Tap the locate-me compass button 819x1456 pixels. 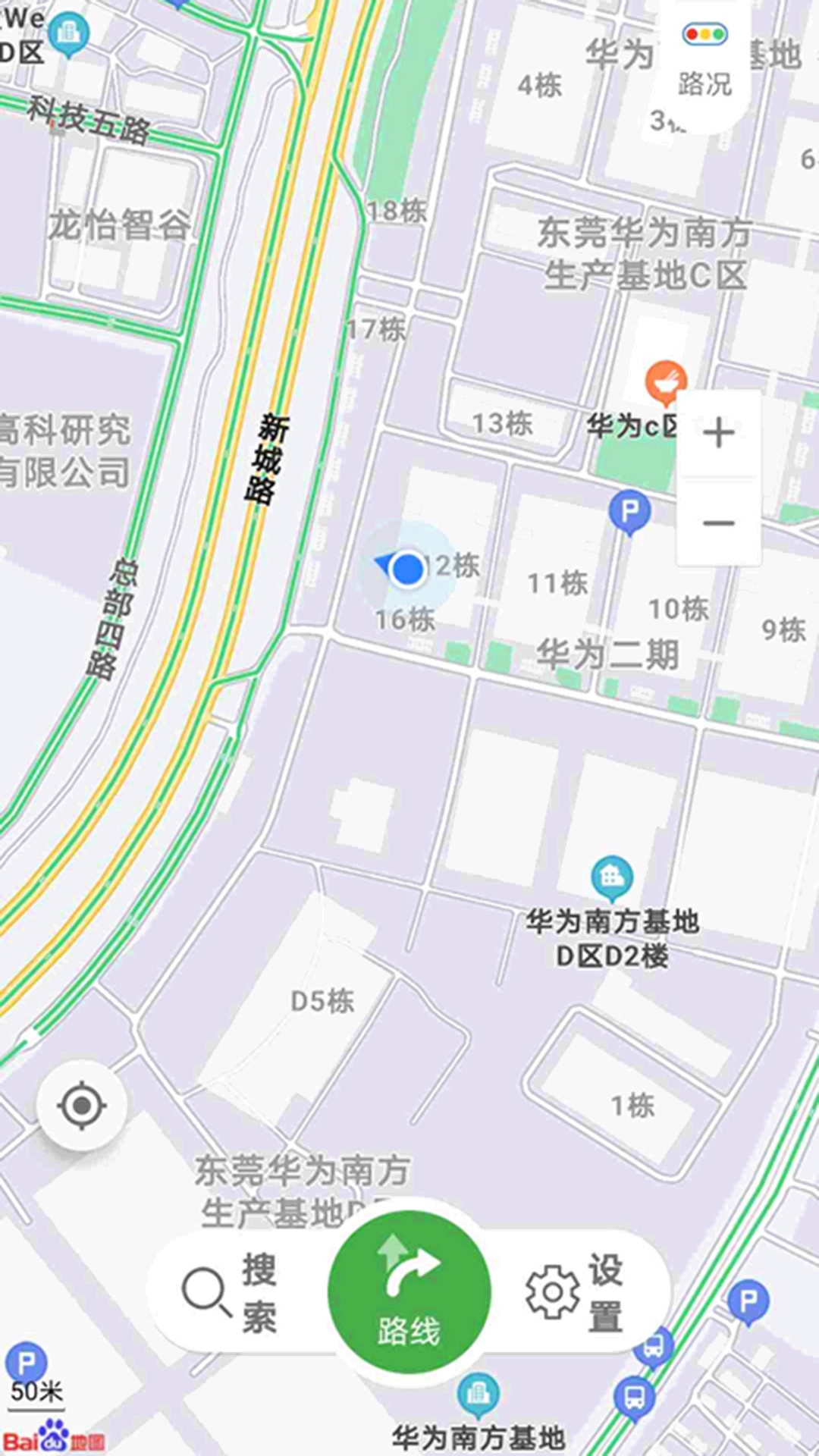[82, 1106]
